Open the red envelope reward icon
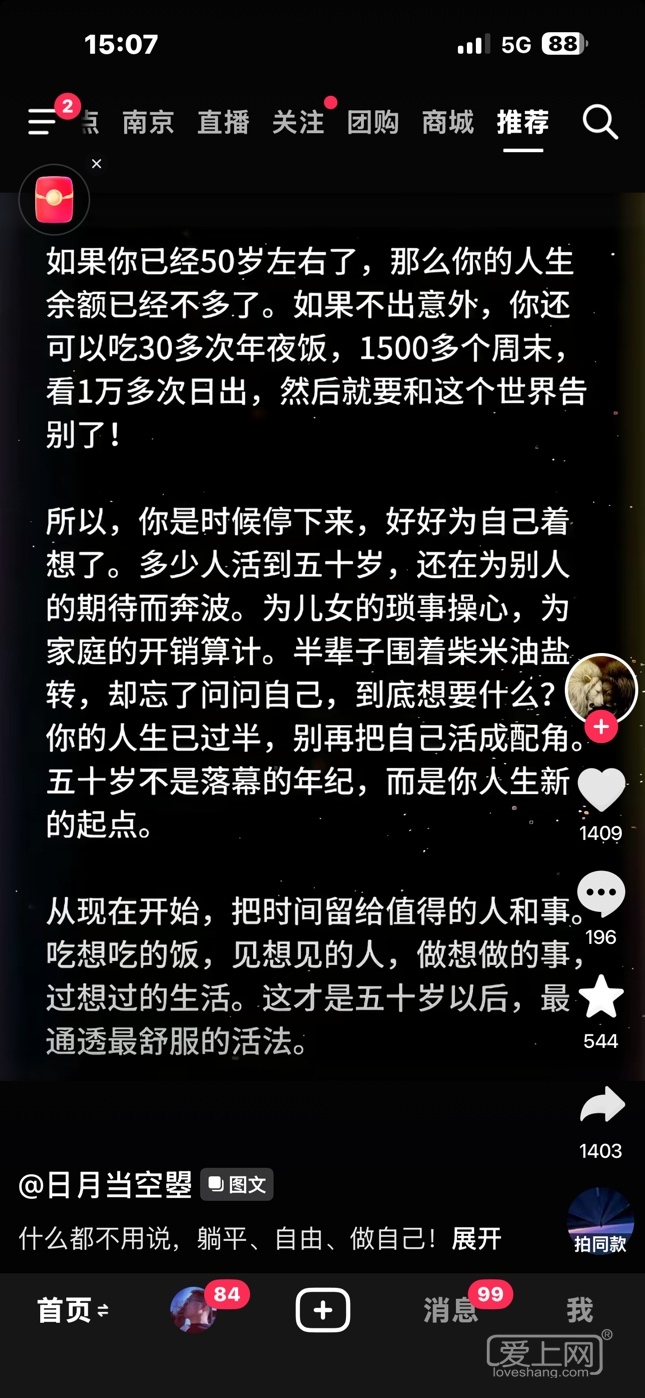Image resolution: width=645 pixels, height=1398 pixels. pos(55,200)
